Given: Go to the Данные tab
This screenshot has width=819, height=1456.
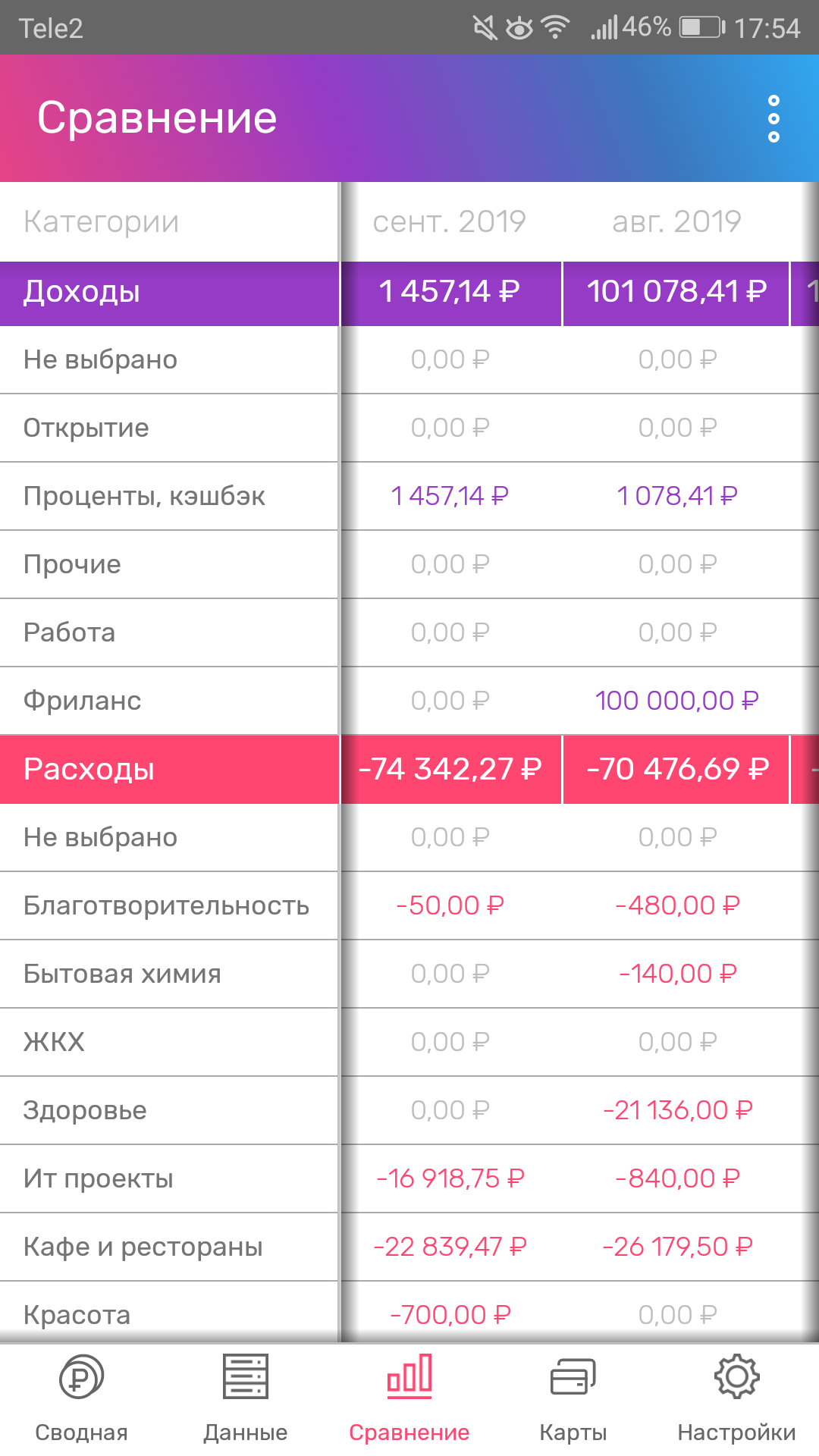Looking at the screenshot, I should (246, 1399).
